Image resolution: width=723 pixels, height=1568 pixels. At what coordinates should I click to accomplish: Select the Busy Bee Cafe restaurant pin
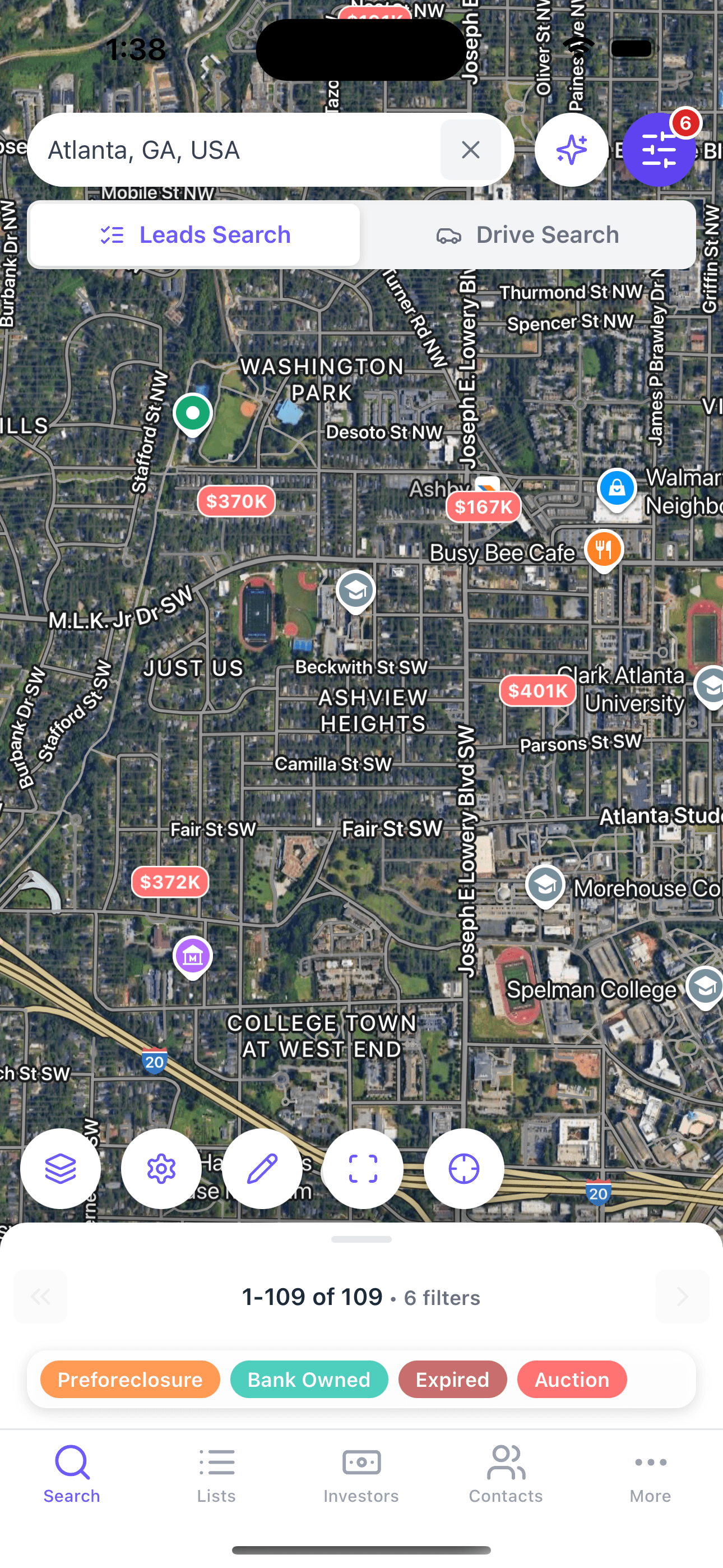point(604,550)
